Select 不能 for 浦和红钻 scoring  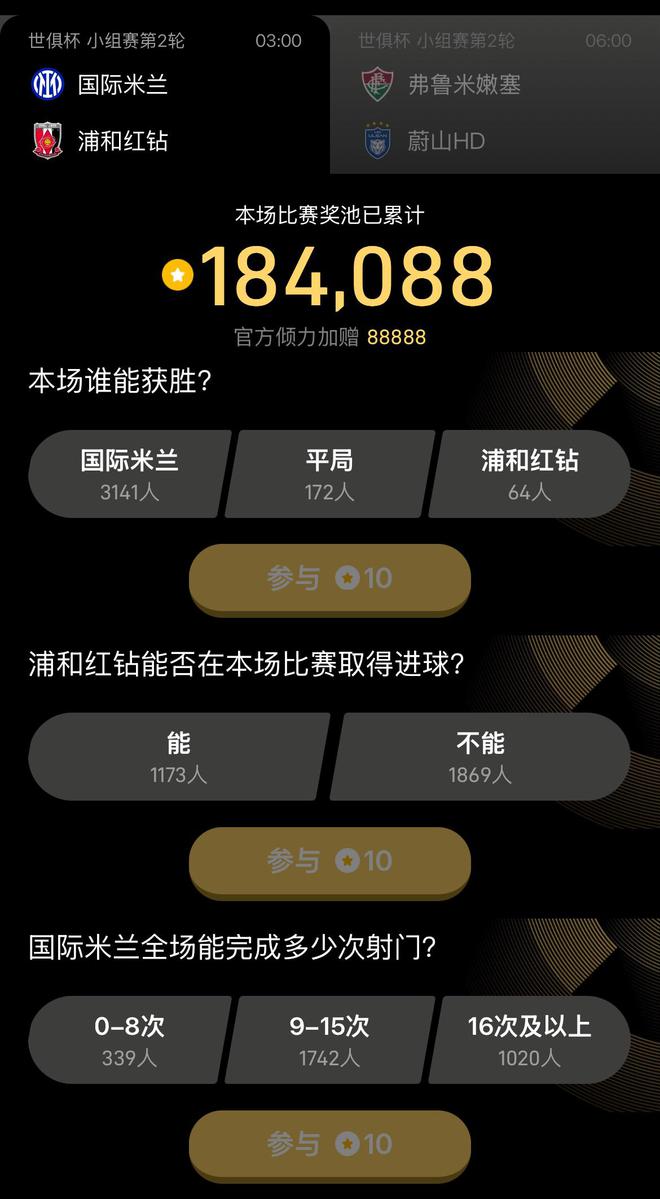(x=480, y=757)
